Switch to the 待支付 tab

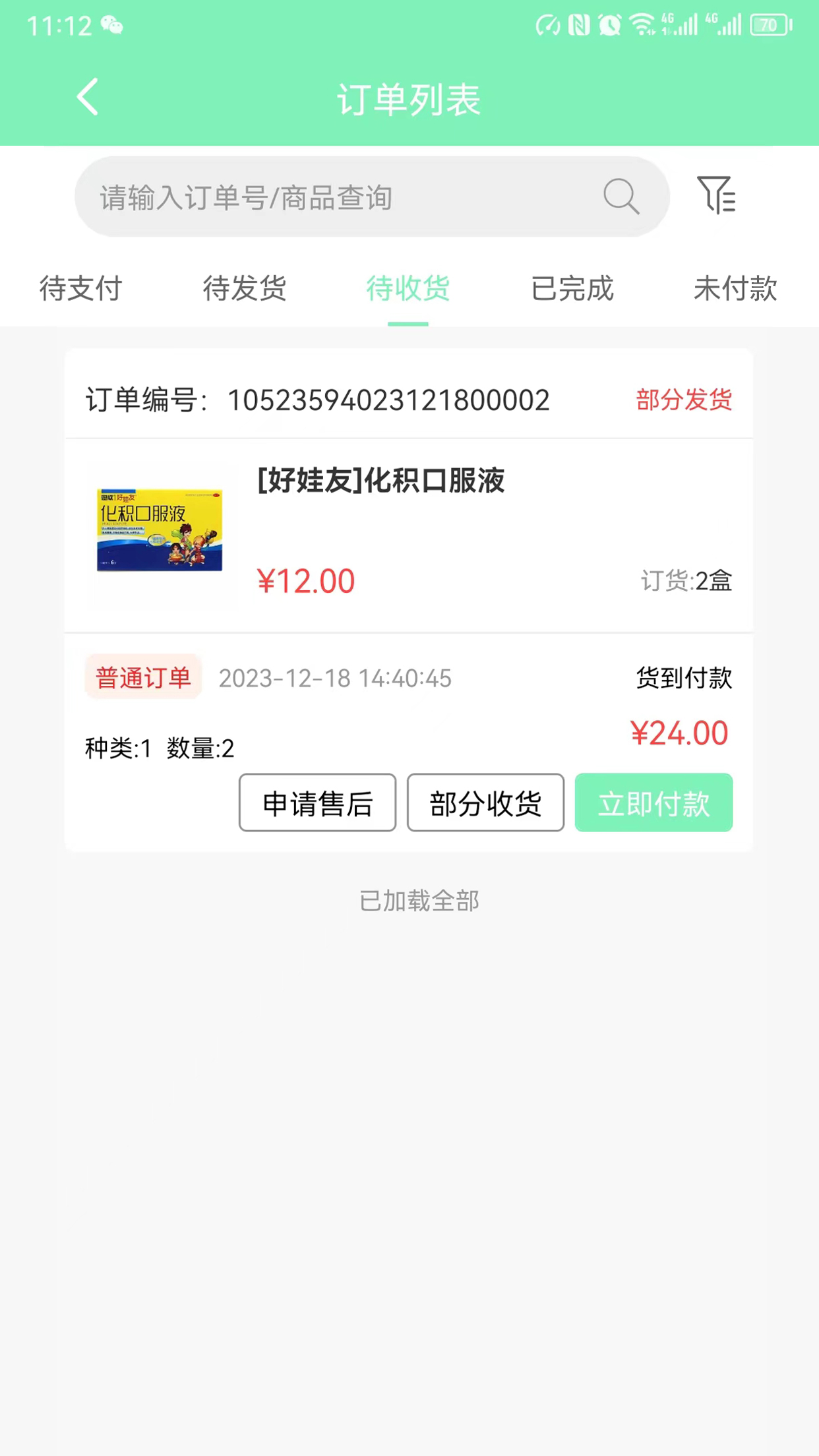coord(80,289)
